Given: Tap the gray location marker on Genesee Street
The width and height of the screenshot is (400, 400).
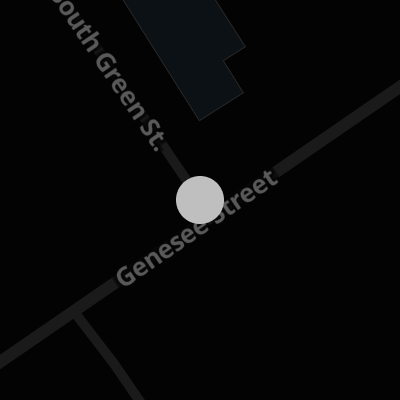Looking at the screenshot, I should pos(200,200).
